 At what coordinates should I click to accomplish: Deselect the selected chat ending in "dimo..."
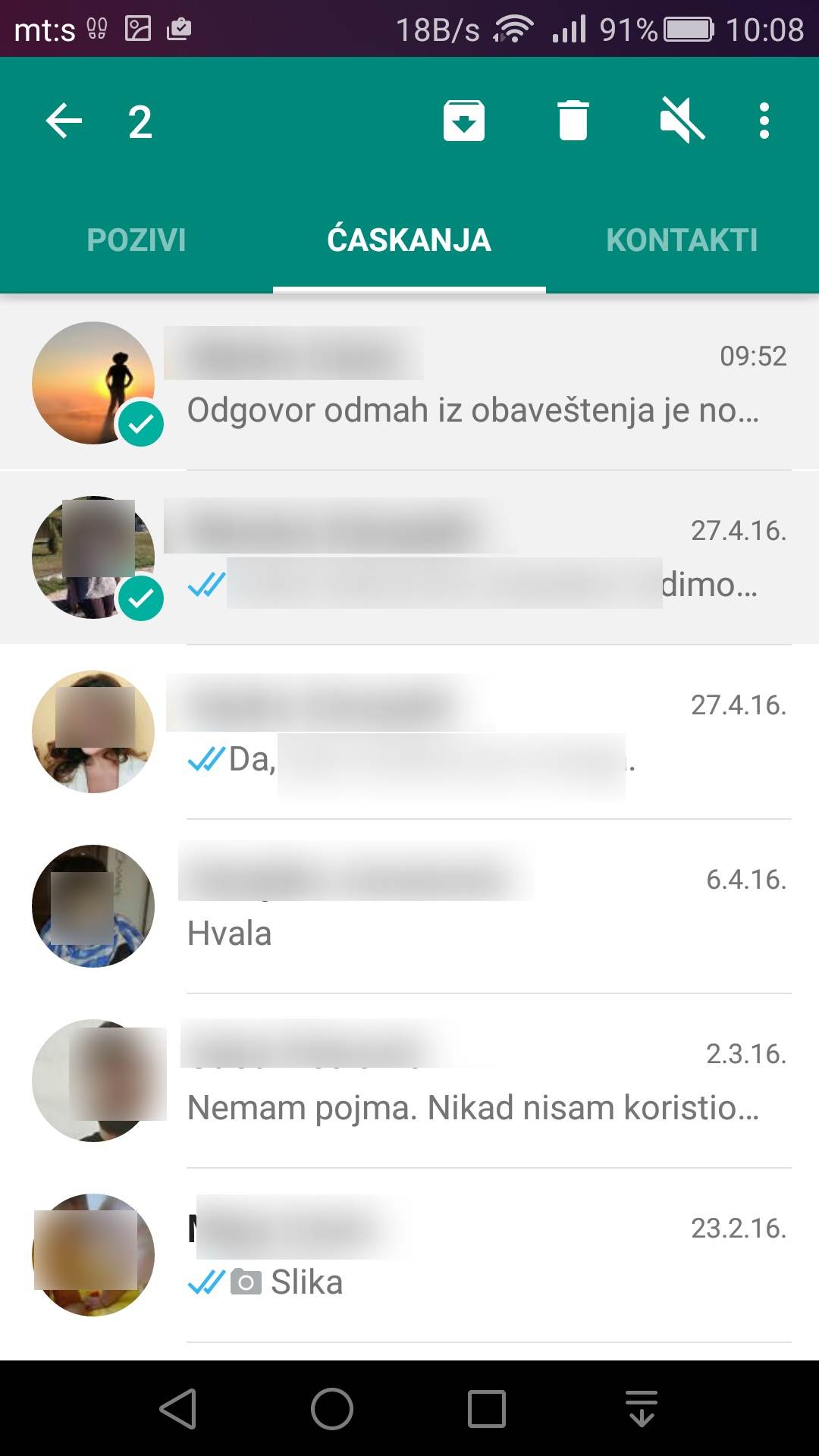tap(455, 558)
